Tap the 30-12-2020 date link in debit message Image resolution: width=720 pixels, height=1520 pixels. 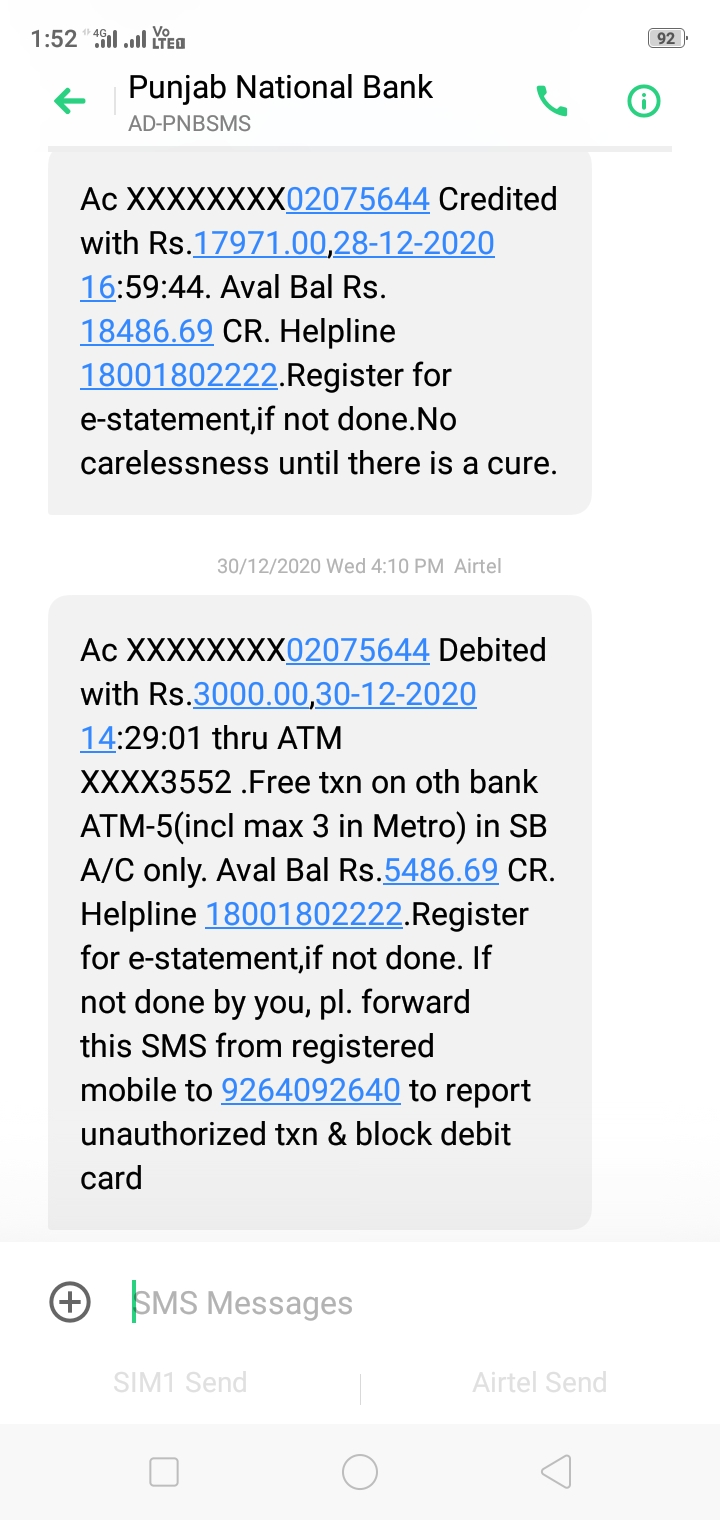pyautogui.click(x=398, y=694)
